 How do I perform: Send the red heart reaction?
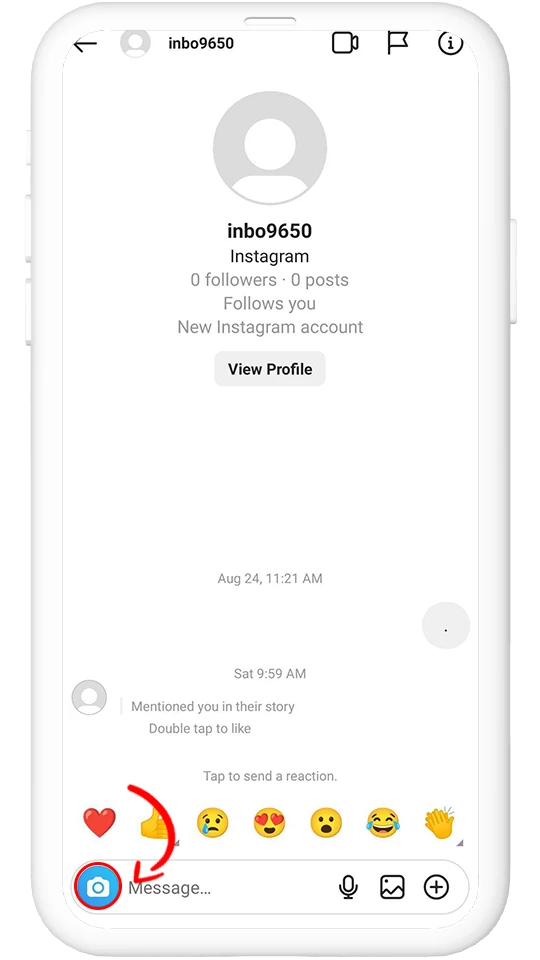click(99, 822)
